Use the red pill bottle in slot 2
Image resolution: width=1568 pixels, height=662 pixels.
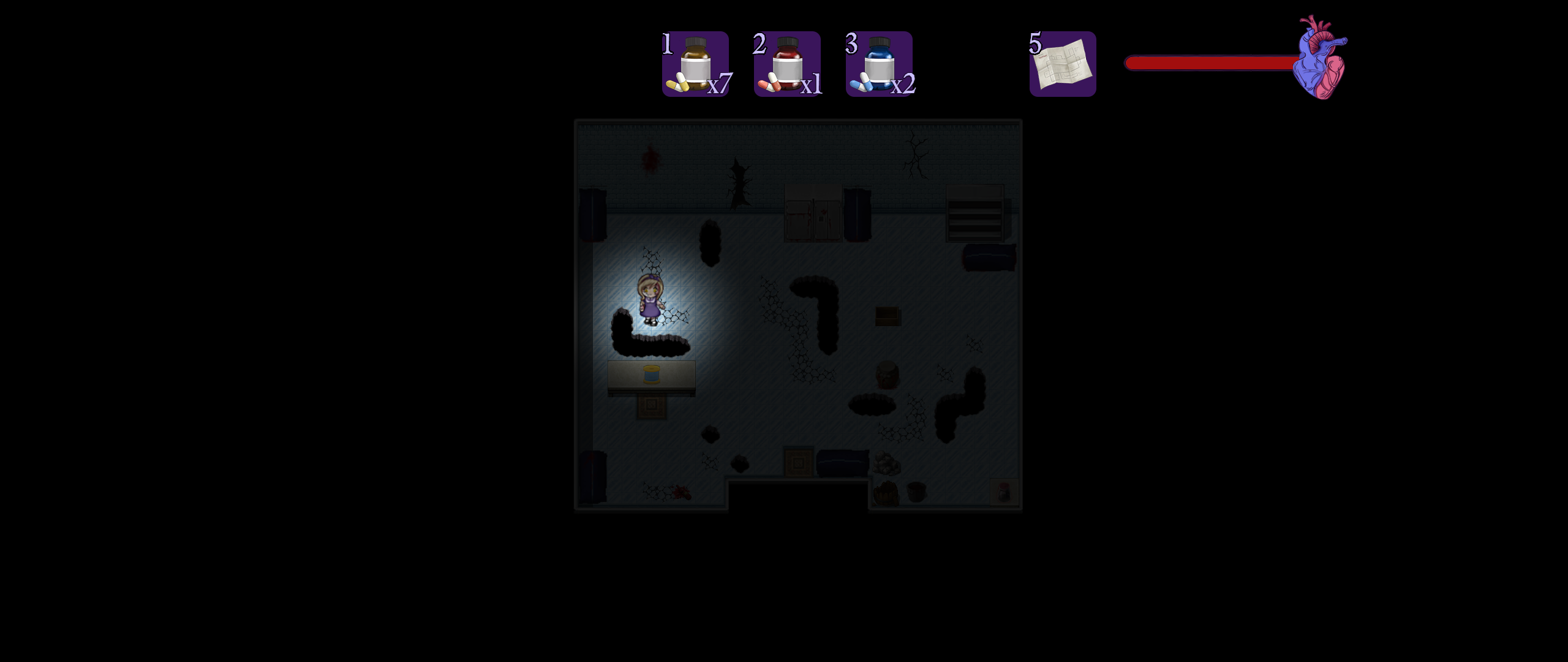pos(787,64)
